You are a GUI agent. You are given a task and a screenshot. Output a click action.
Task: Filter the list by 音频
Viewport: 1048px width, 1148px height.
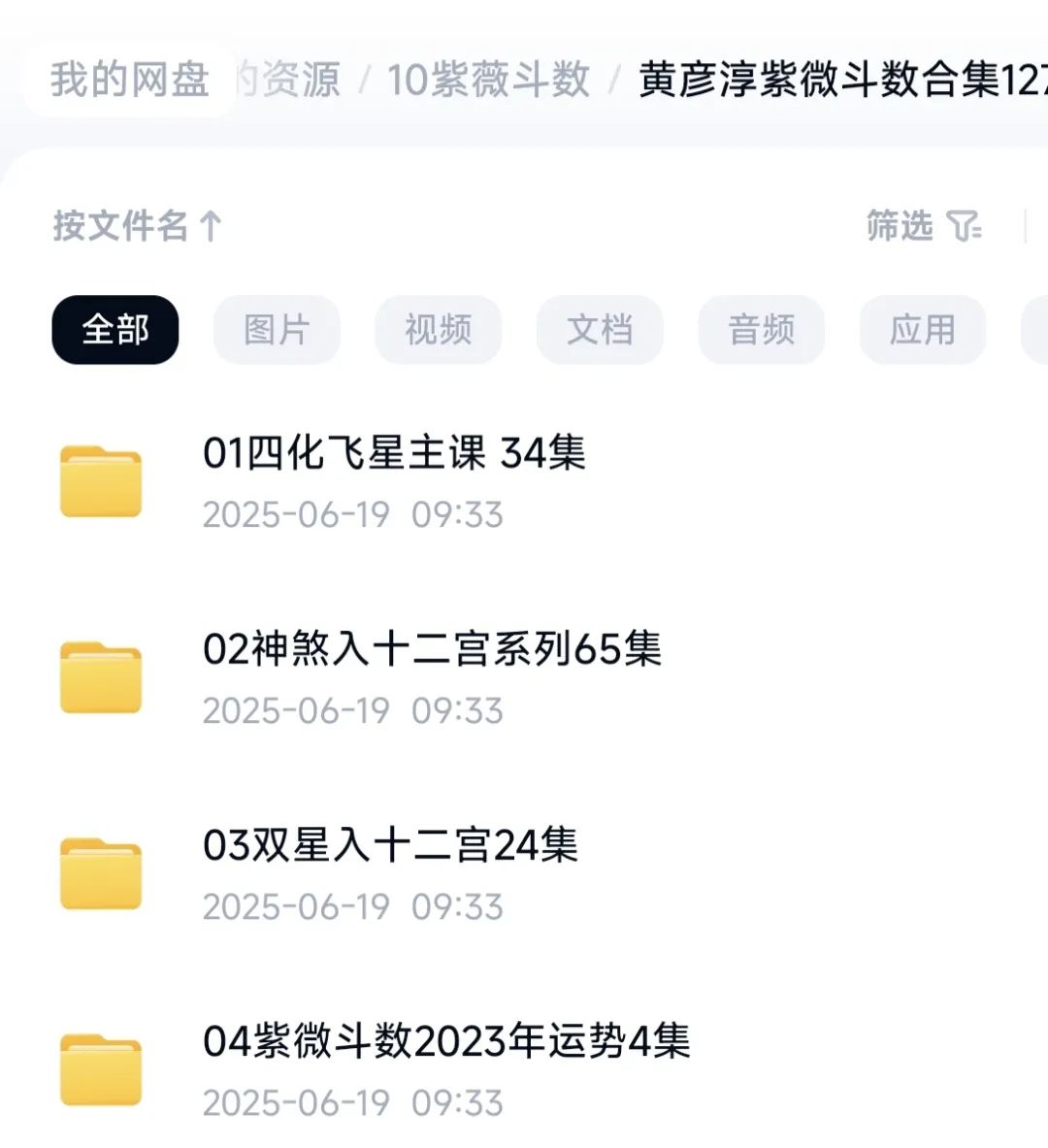(762, 330)
